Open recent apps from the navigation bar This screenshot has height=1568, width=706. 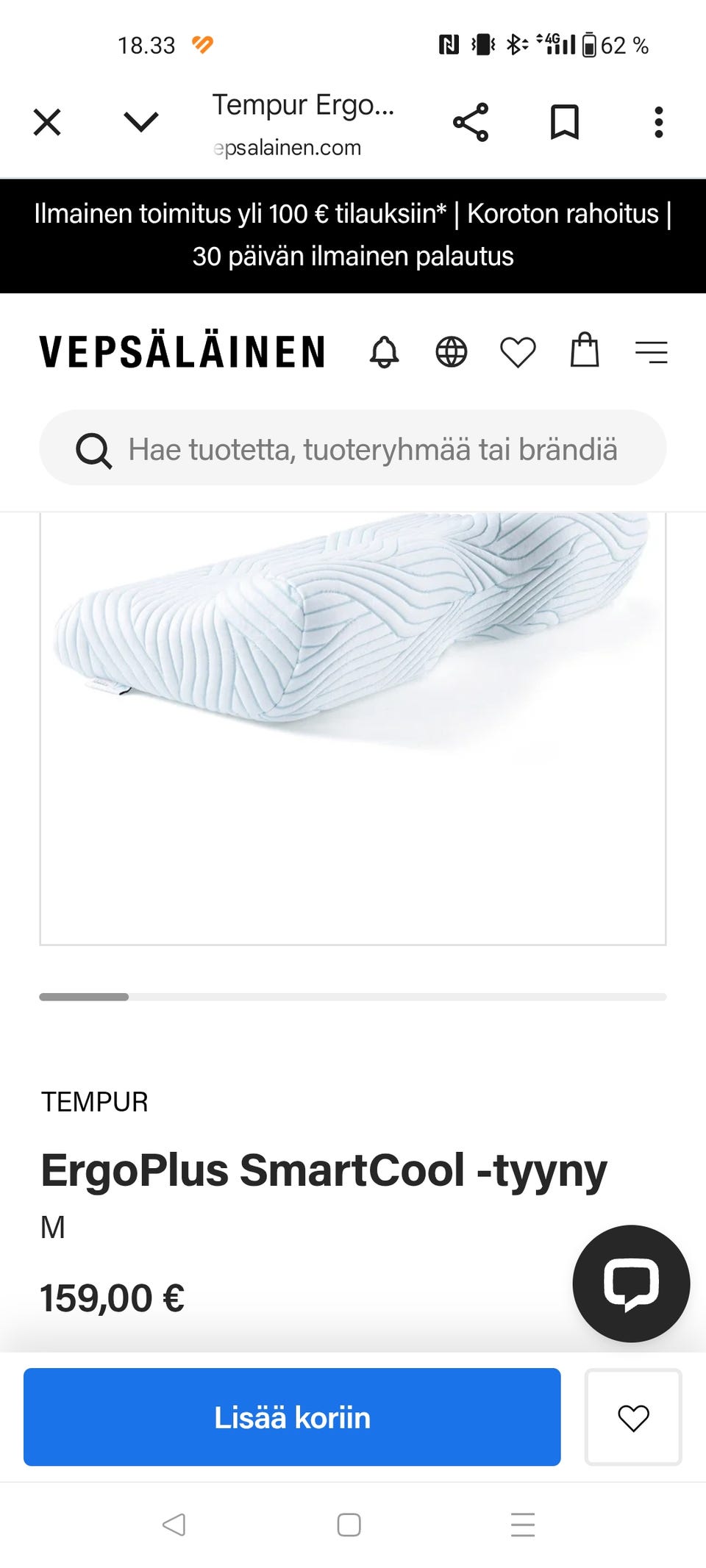[x=523, y=1525]
